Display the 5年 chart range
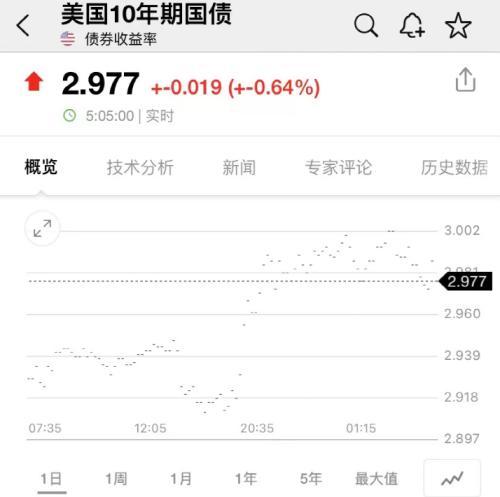 pos(311,479)
